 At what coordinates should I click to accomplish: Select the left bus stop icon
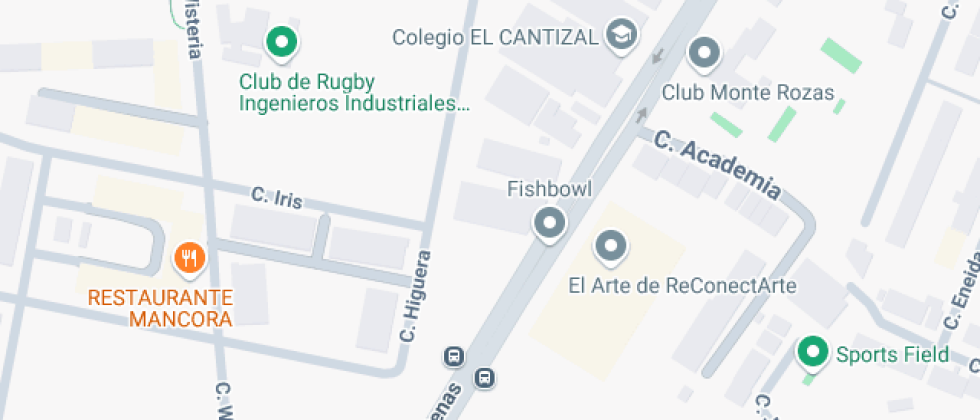[454, 356]
